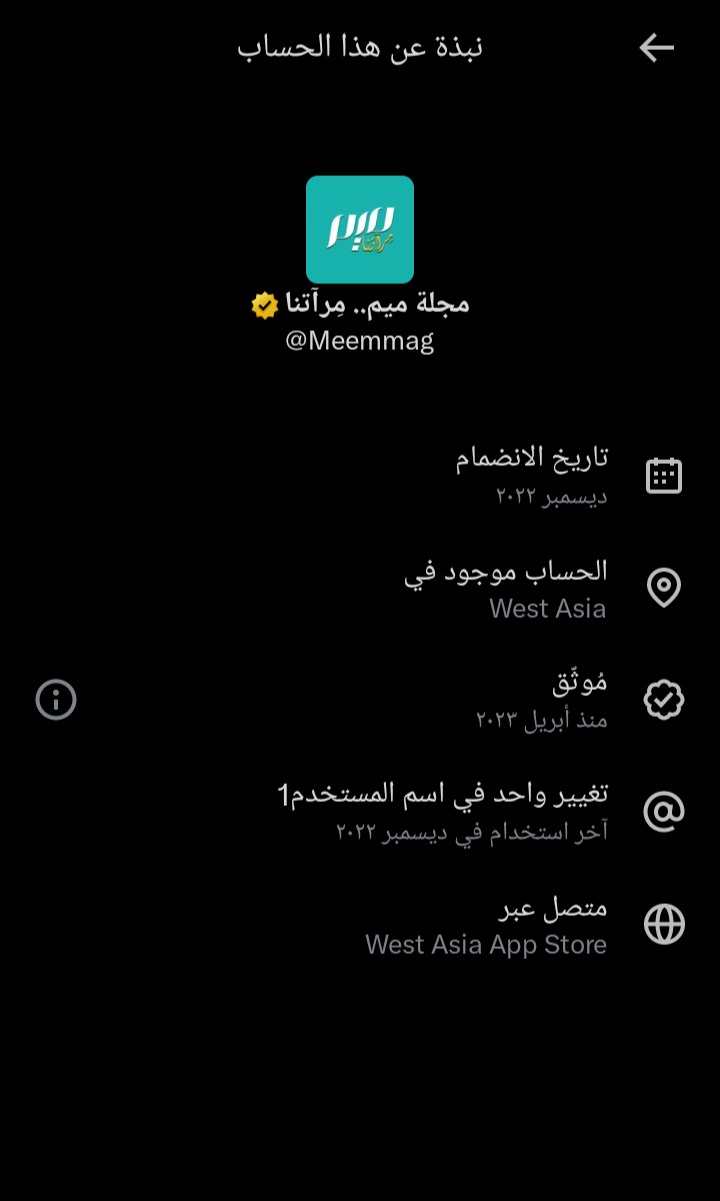Go back using the top arrow

point(656,47)
